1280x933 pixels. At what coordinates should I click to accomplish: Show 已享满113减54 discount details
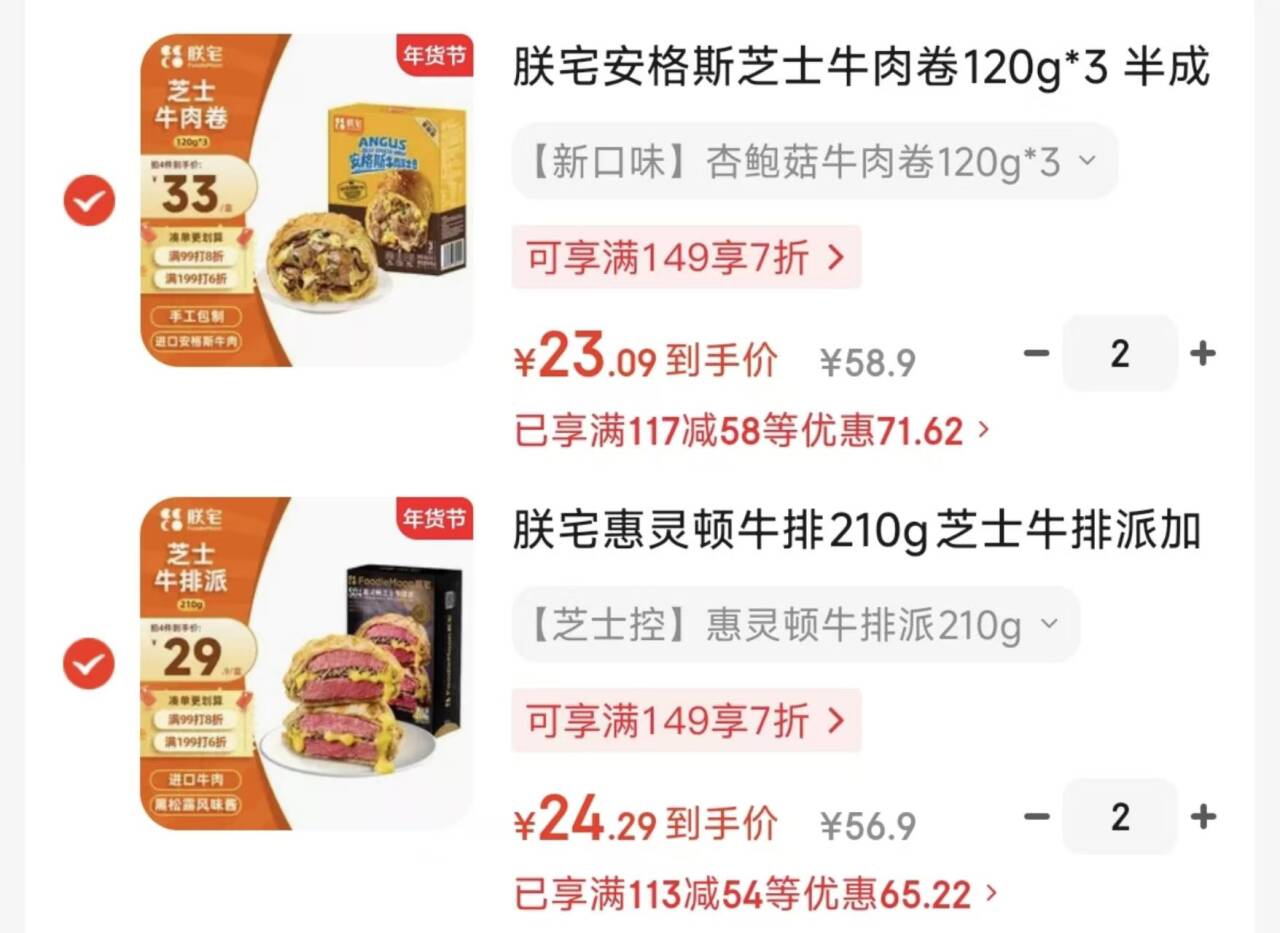[756, 894]
